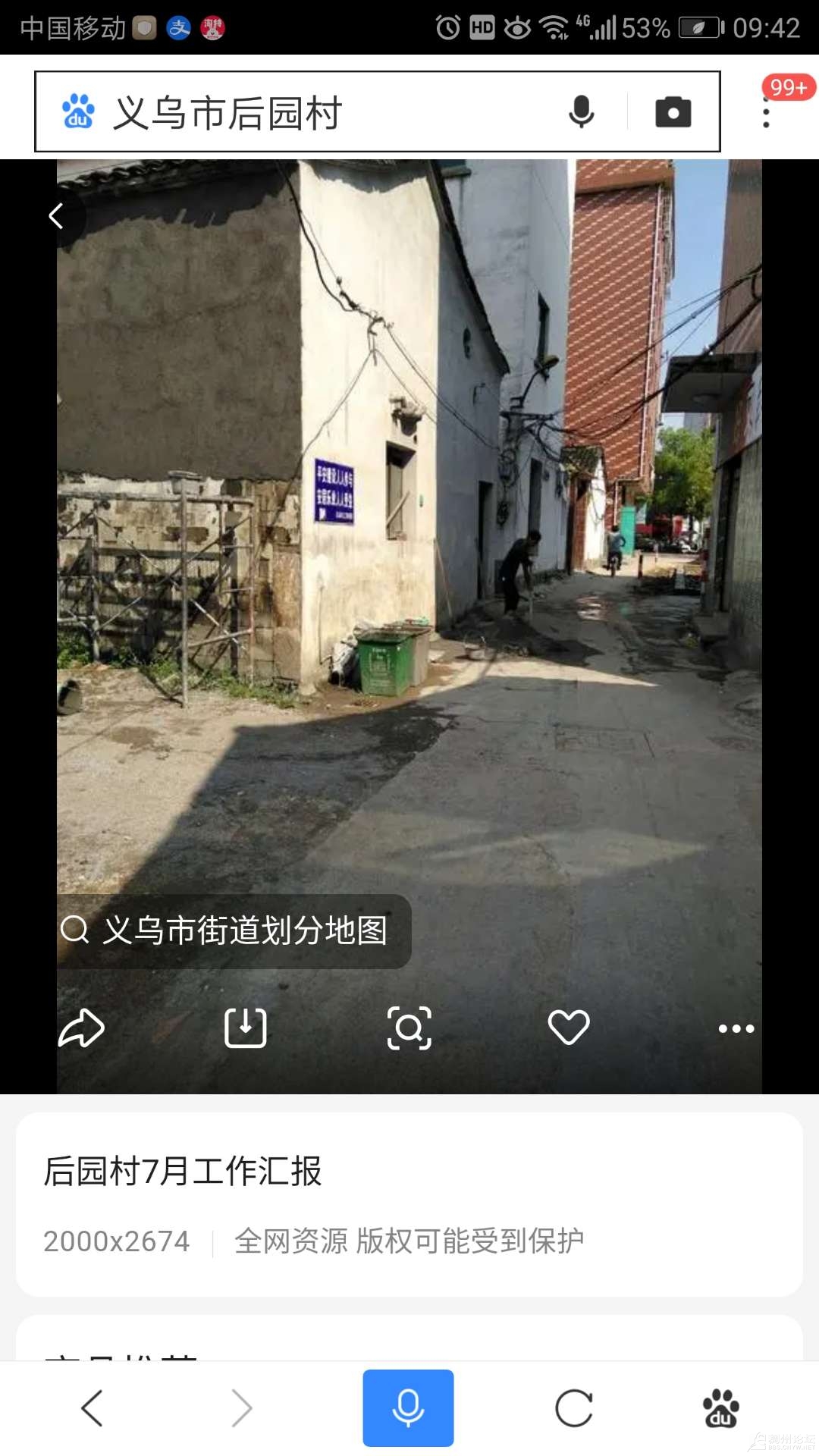Favorite this image with the heart
Image resolution: width=819 pixels, height=1456 pixels.
[x=569, y=1028]
